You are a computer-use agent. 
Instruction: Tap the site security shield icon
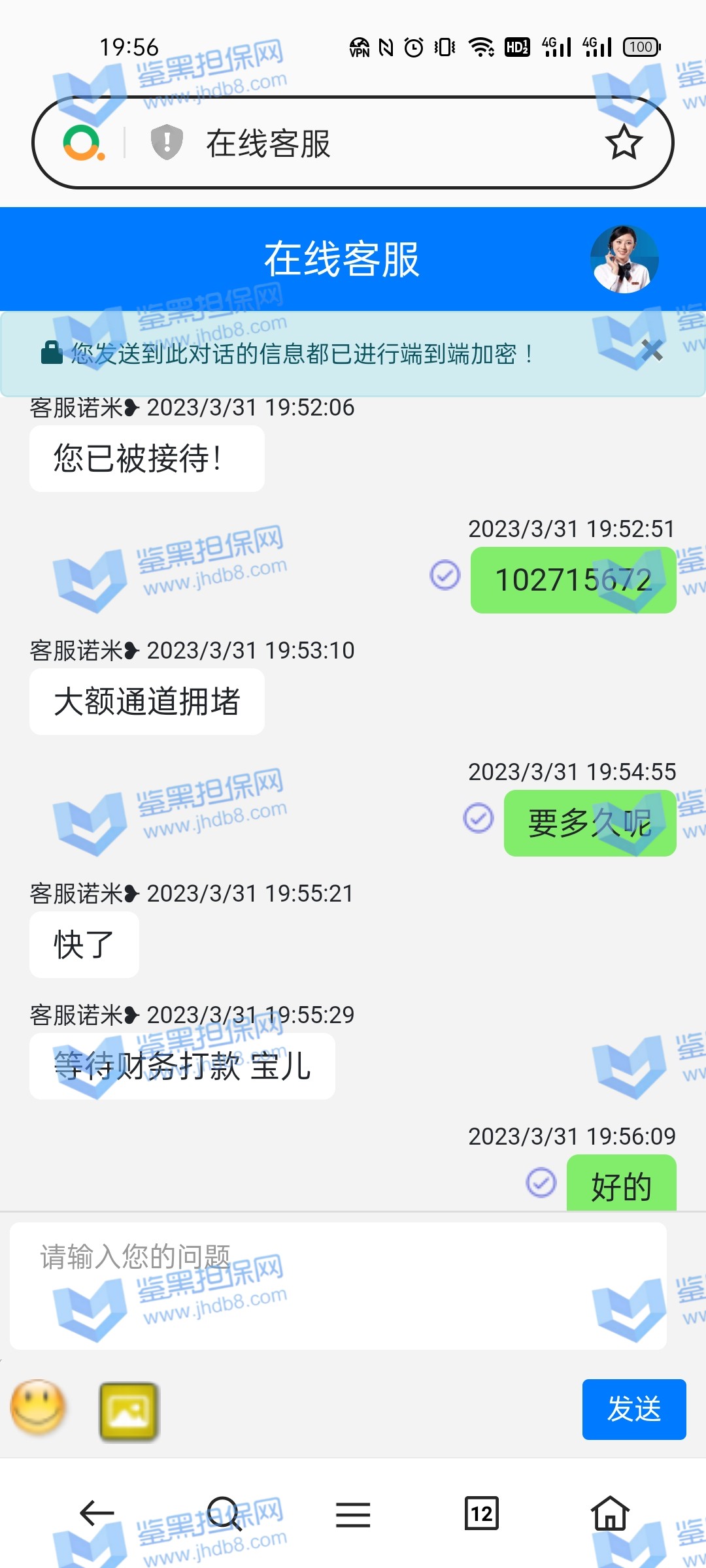[167, 142]
